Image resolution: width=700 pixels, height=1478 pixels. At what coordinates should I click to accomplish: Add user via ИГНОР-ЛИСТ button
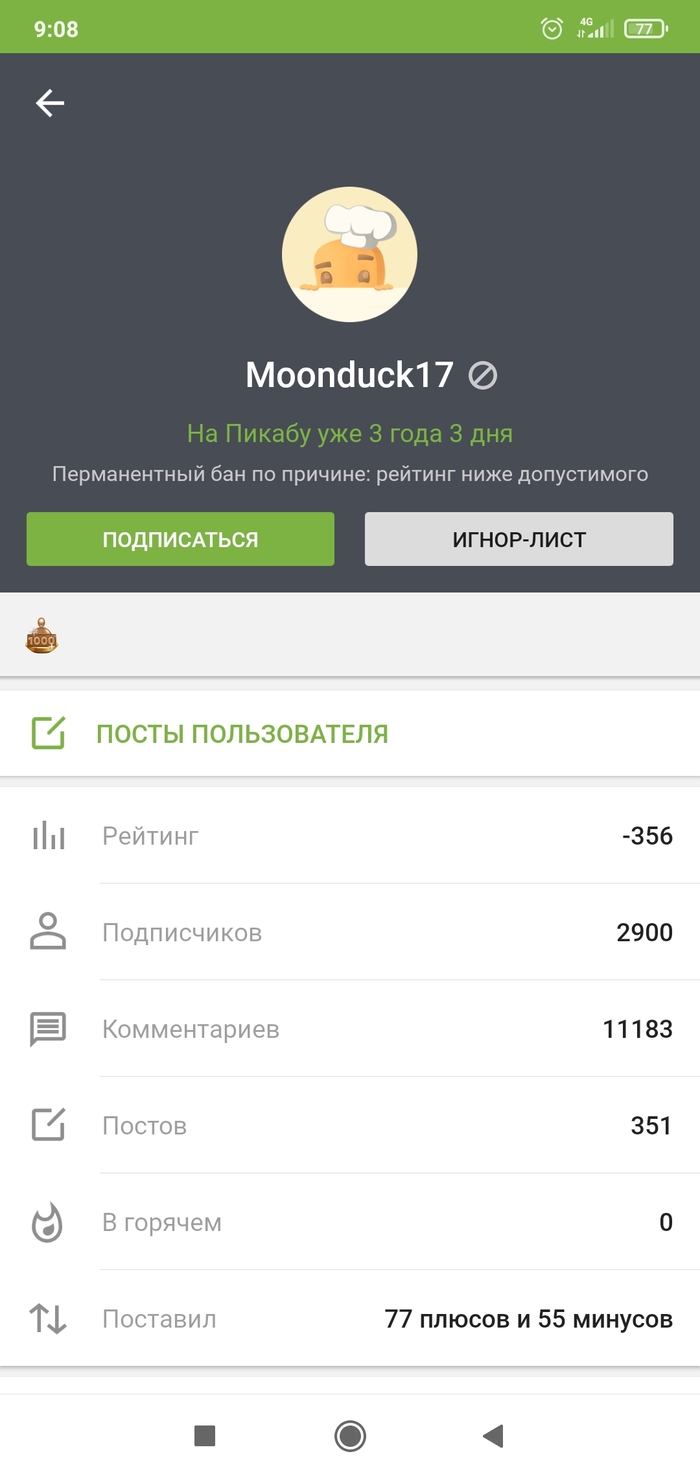[x=519, y=540]
